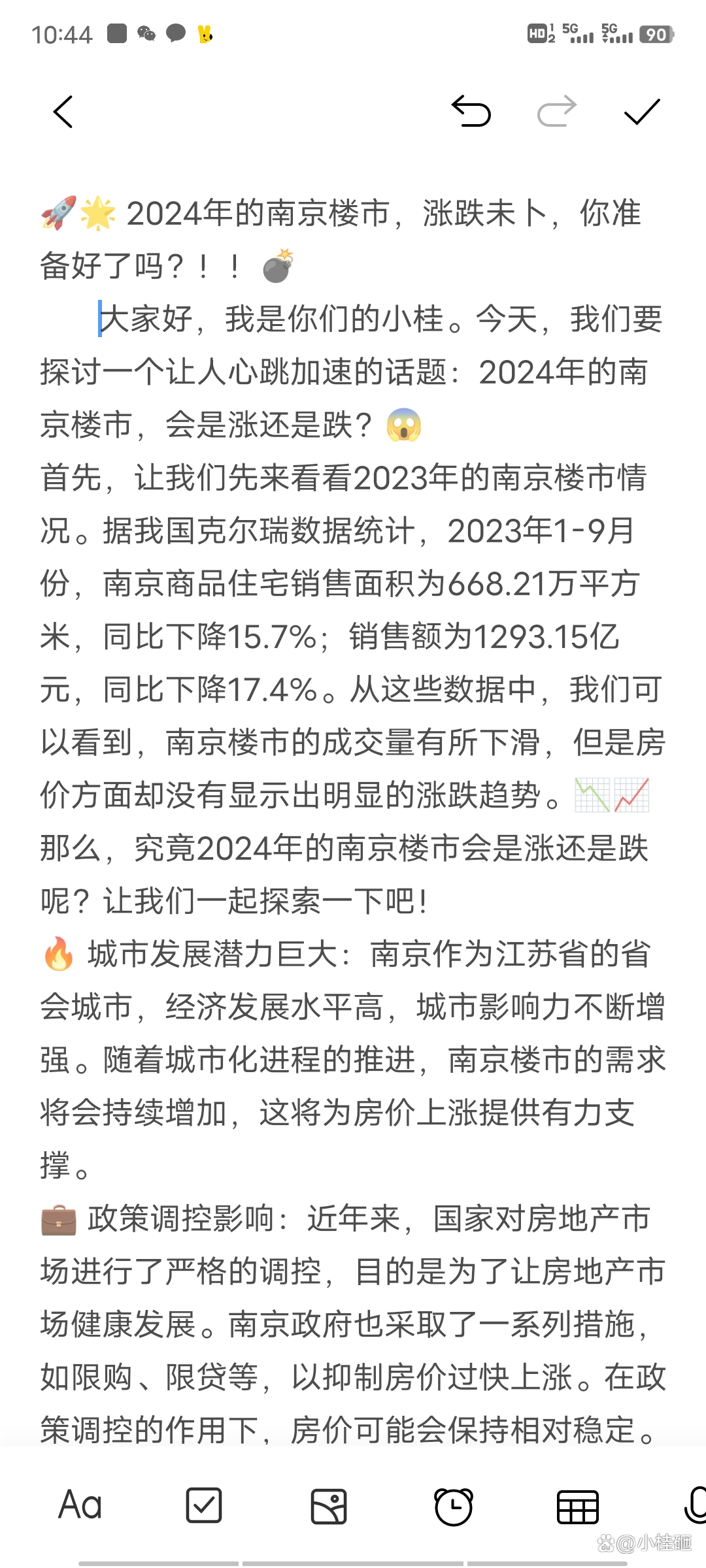The height and width of the screenshot is (1568, 706).
Task: Start voice recording with the microphone icon
Action: point(696,1505)
